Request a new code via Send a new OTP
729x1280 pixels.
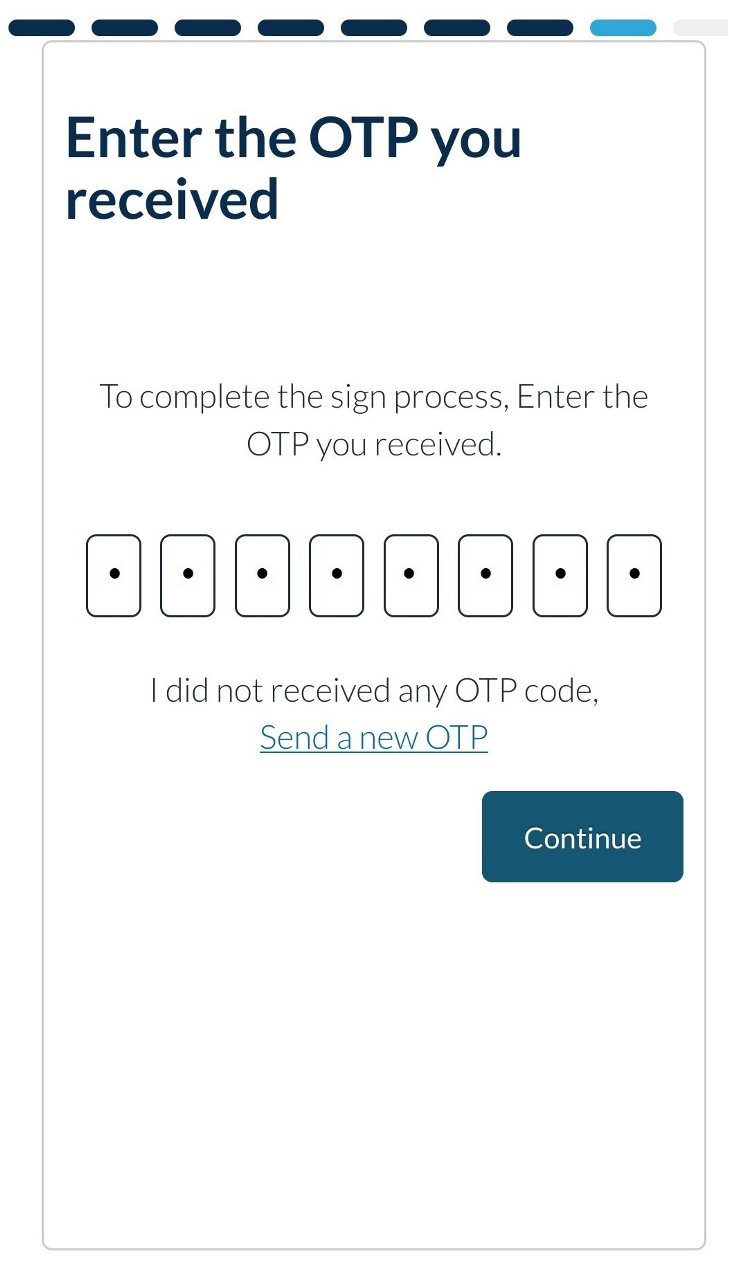pyautogui.click(x=373, y=738)
